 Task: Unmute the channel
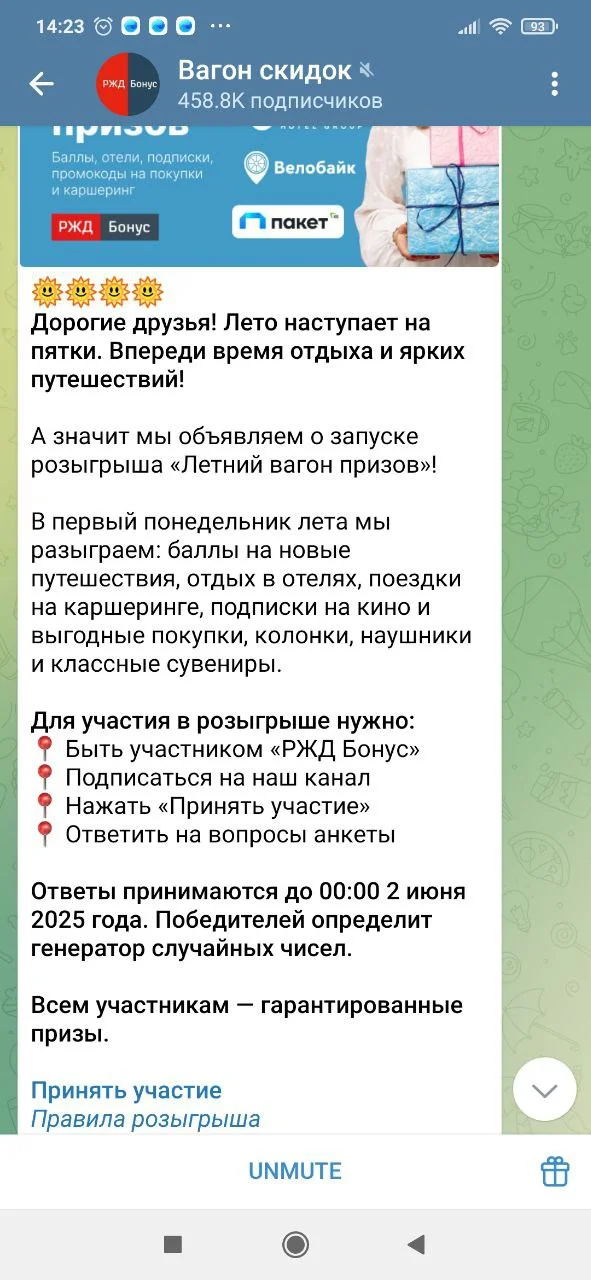(x=295, y=1171)
